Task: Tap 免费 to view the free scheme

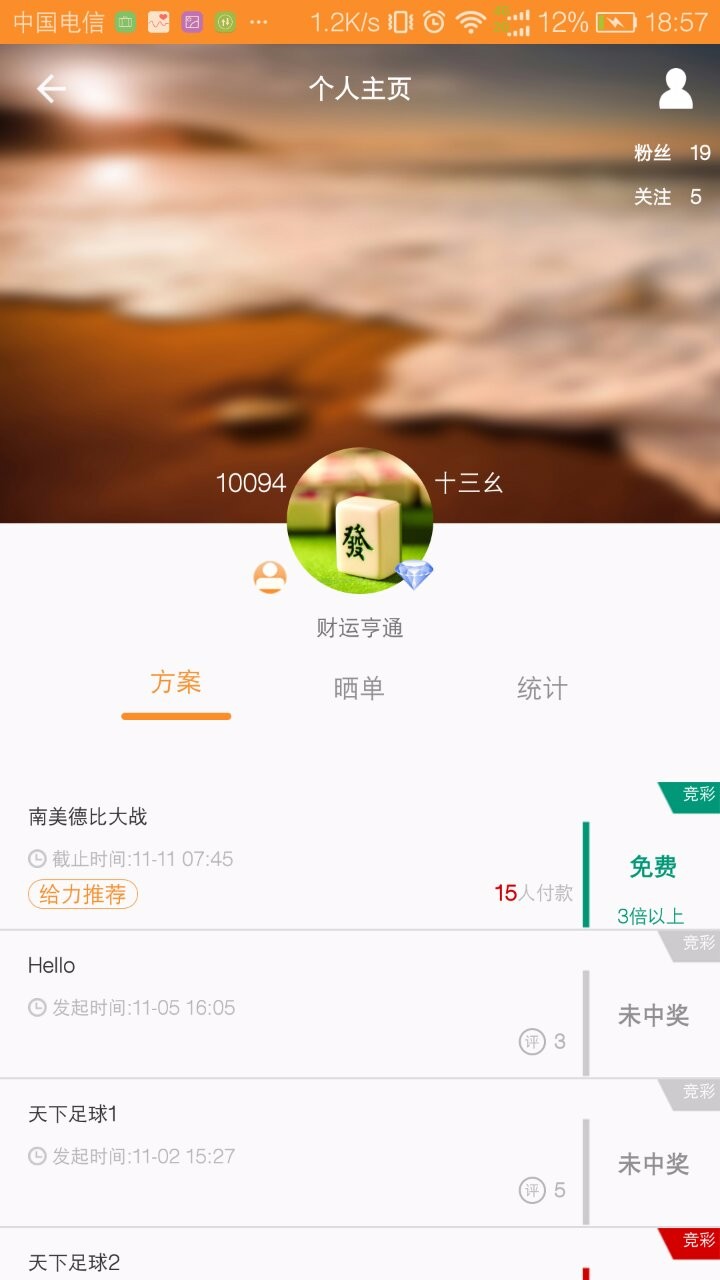Action: [x=653, y=867]
